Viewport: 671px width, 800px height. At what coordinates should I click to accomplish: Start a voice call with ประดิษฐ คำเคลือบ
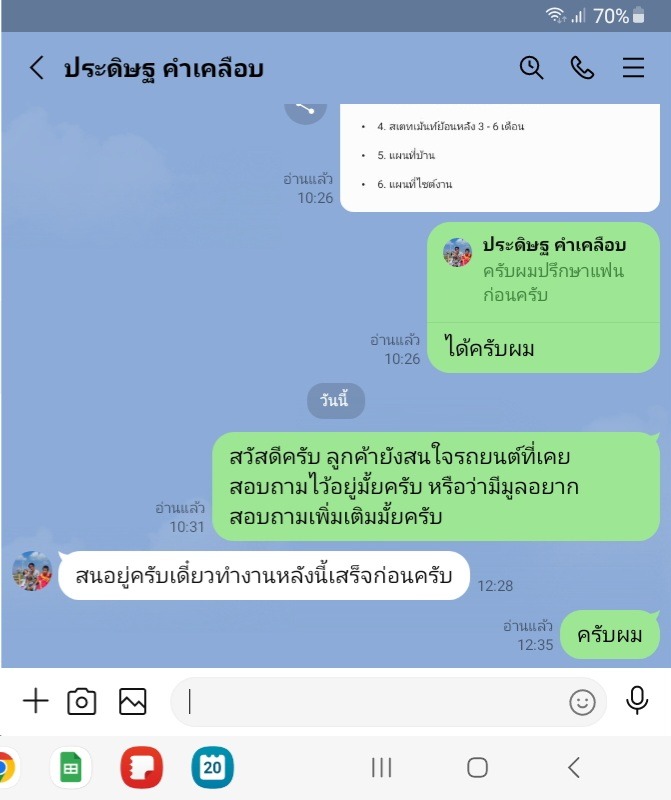[x=582, y=68]
